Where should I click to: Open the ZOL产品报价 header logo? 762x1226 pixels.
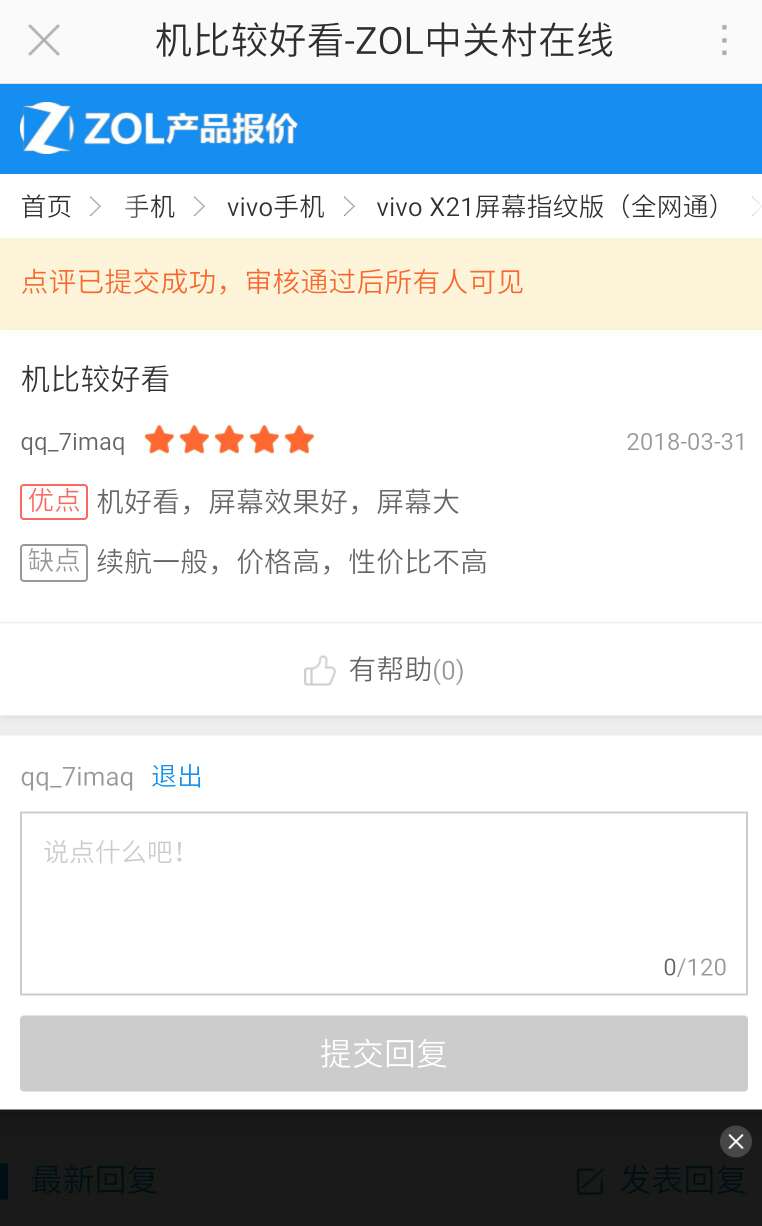click(x=160, y=128)
